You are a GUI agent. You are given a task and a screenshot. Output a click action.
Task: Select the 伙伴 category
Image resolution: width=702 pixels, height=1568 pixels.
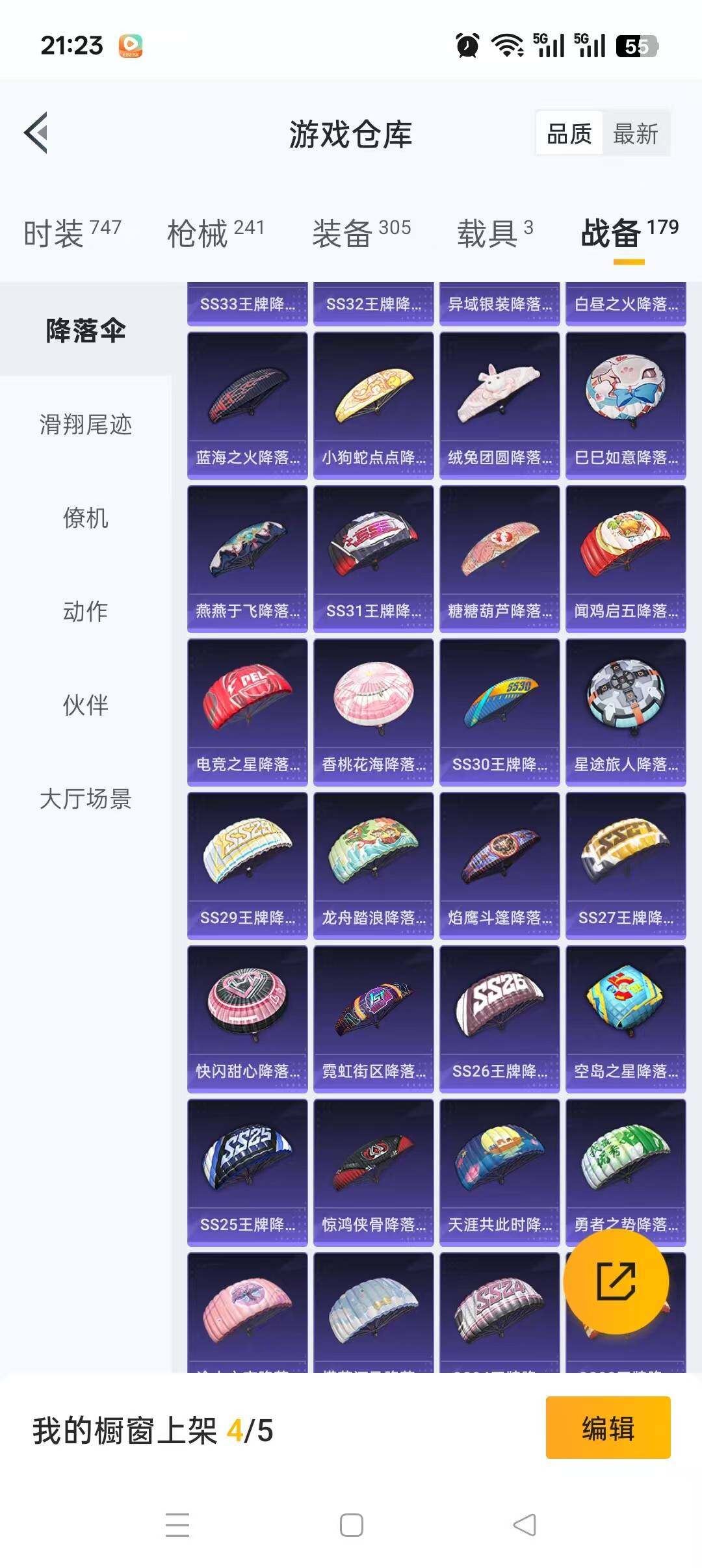(85, 705)
